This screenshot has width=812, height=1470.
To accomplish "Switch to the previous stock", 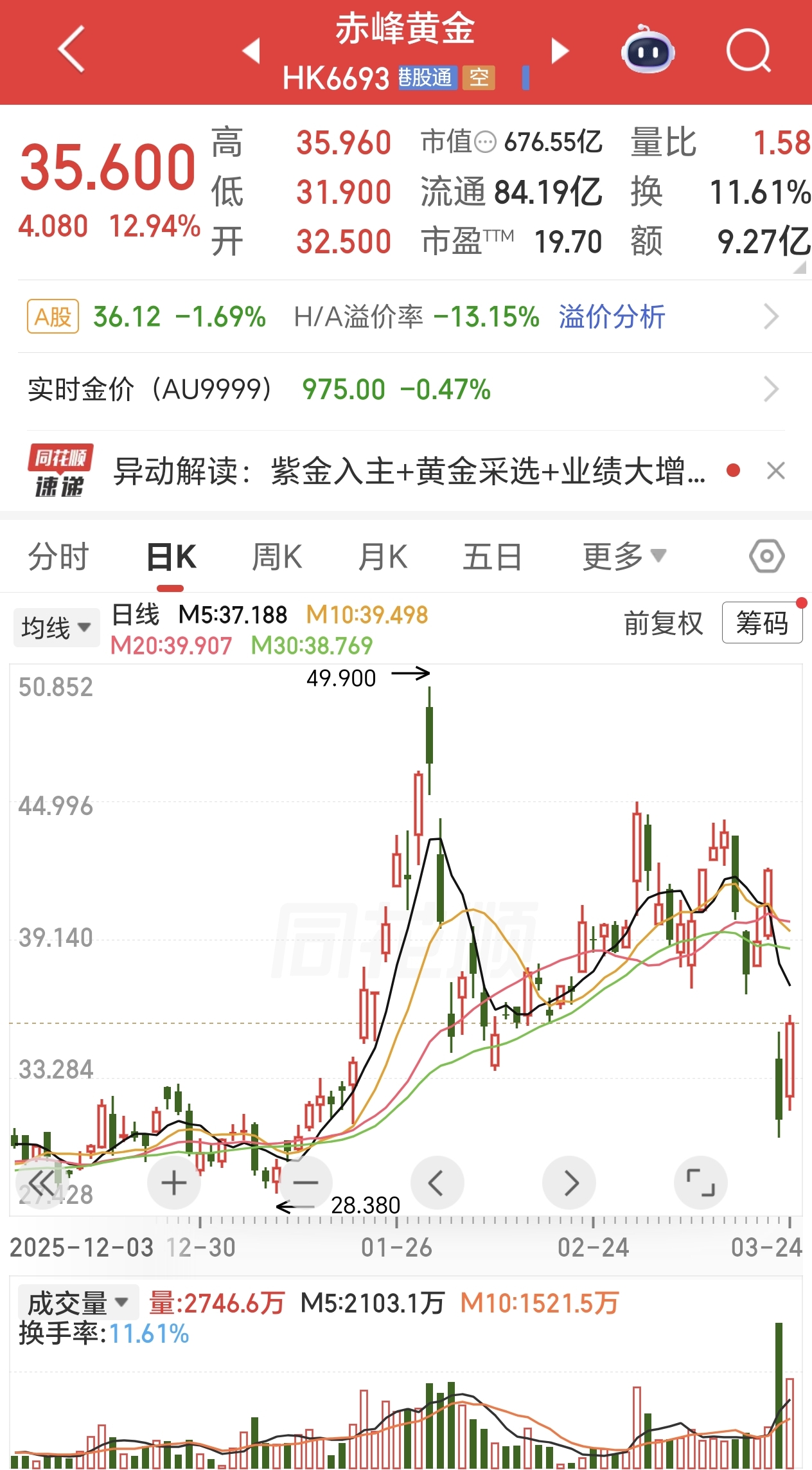I will (x=251, y=51).
